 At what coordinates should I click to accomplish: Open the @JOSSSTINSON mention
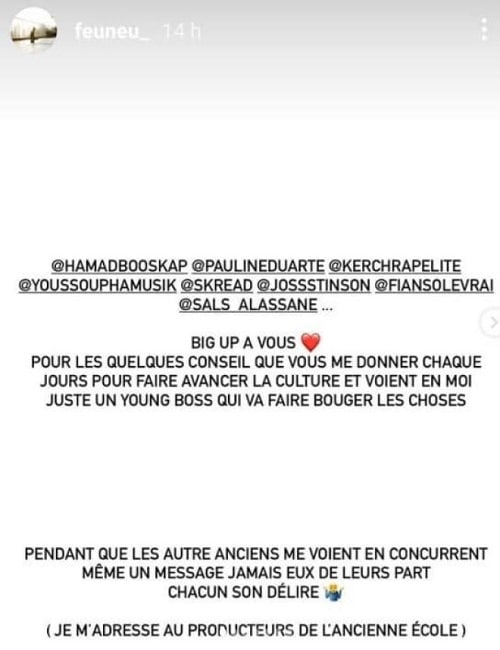(x=314, y=286)
